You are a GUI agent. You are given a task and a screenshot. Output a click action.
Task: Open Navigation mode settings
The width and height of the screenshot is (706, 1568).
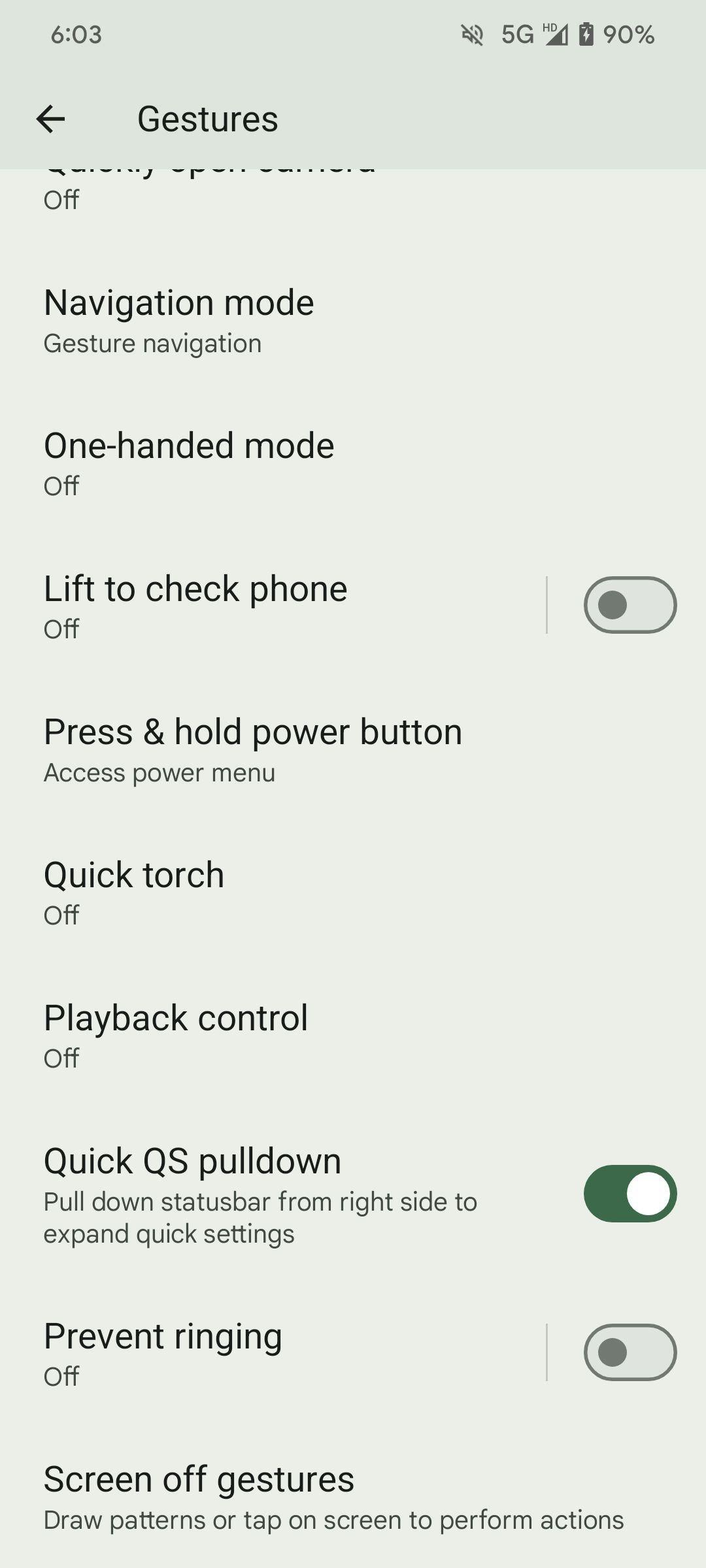coord(353,321)
